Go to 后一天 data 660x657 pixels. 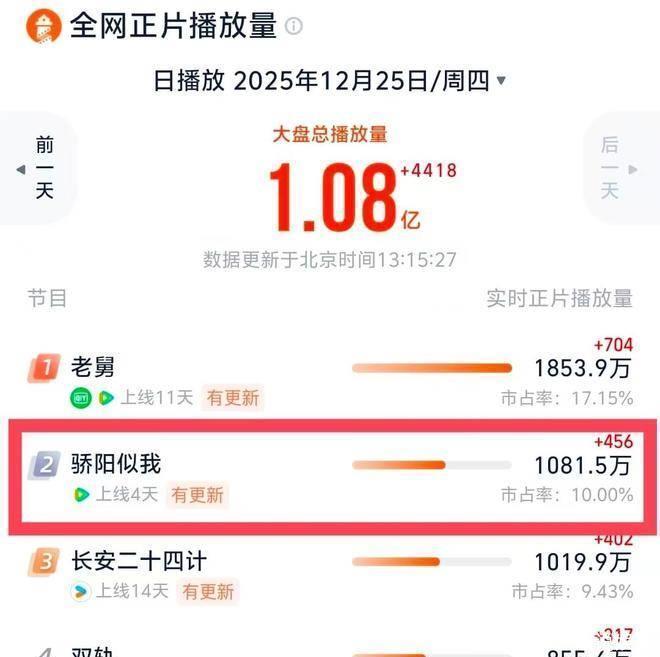[613, 167]
